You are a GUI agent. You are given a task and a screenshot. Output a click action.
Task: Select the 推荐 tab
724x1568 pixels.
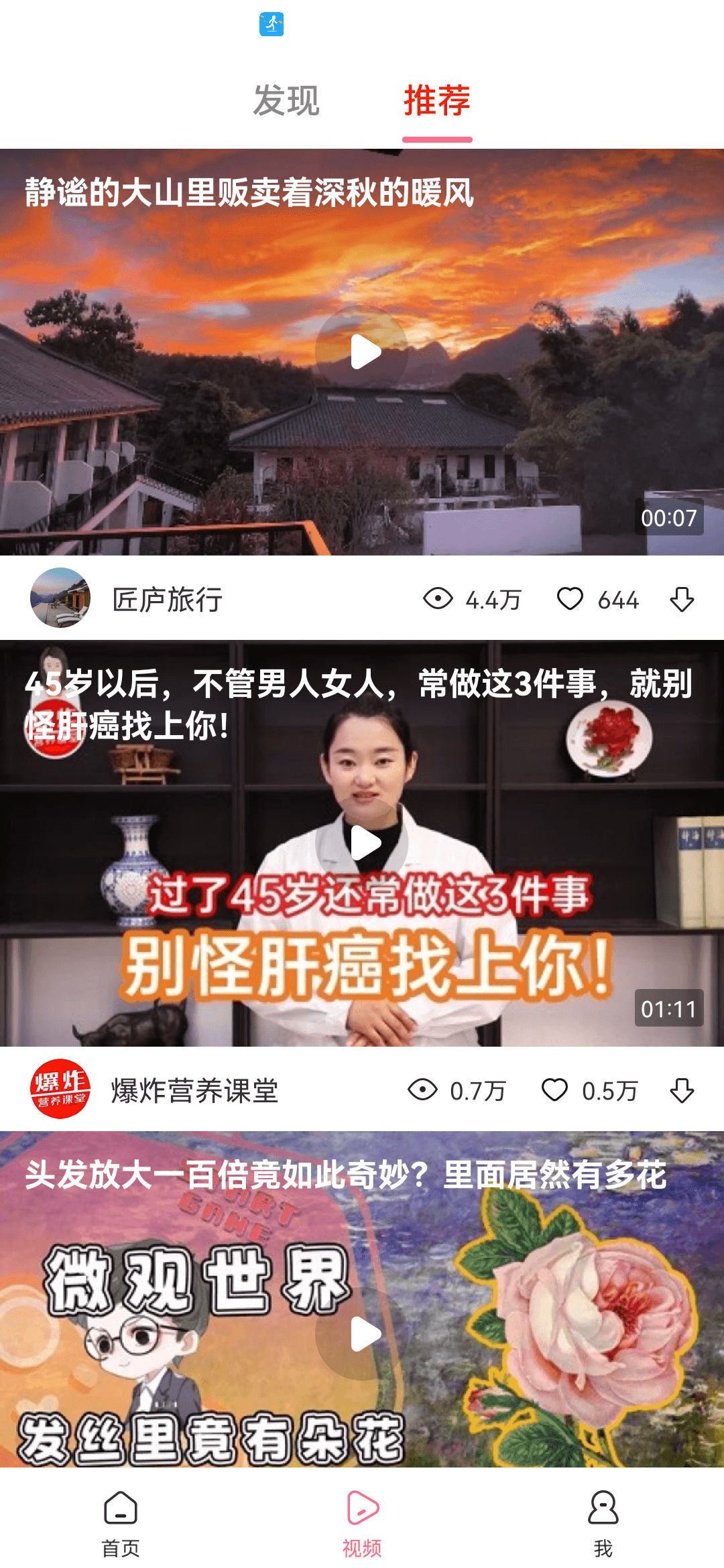(437, 101)
